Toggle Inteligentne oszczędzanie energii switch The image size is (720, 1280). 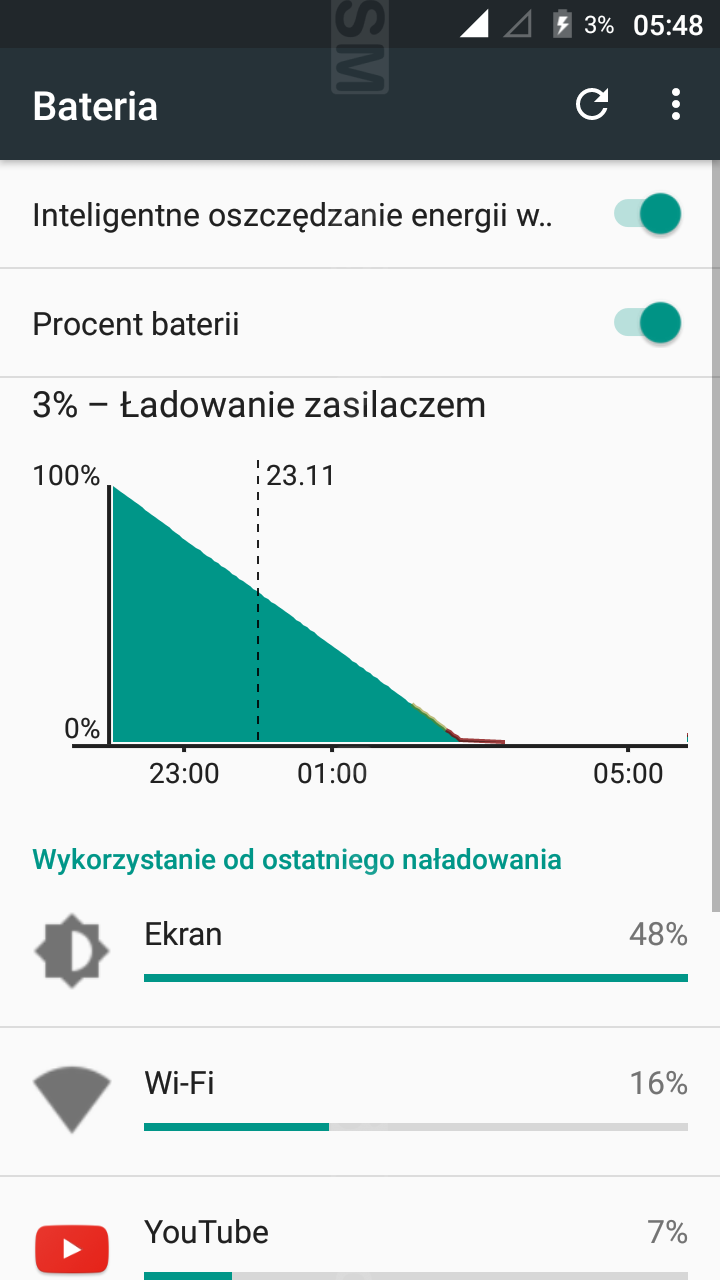coord(648,214)
